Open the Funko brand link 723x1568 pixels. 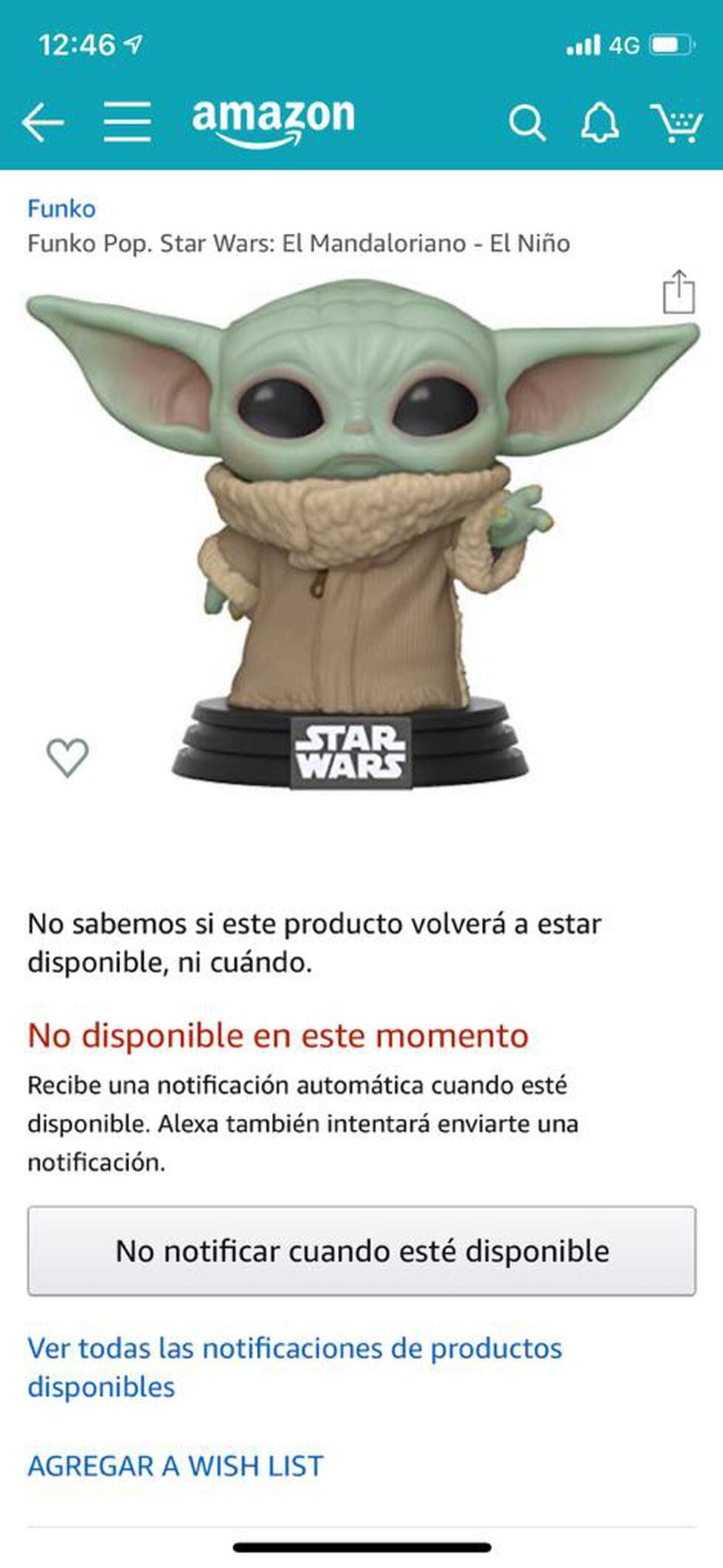pyautogui.click(x=61, y=209)
